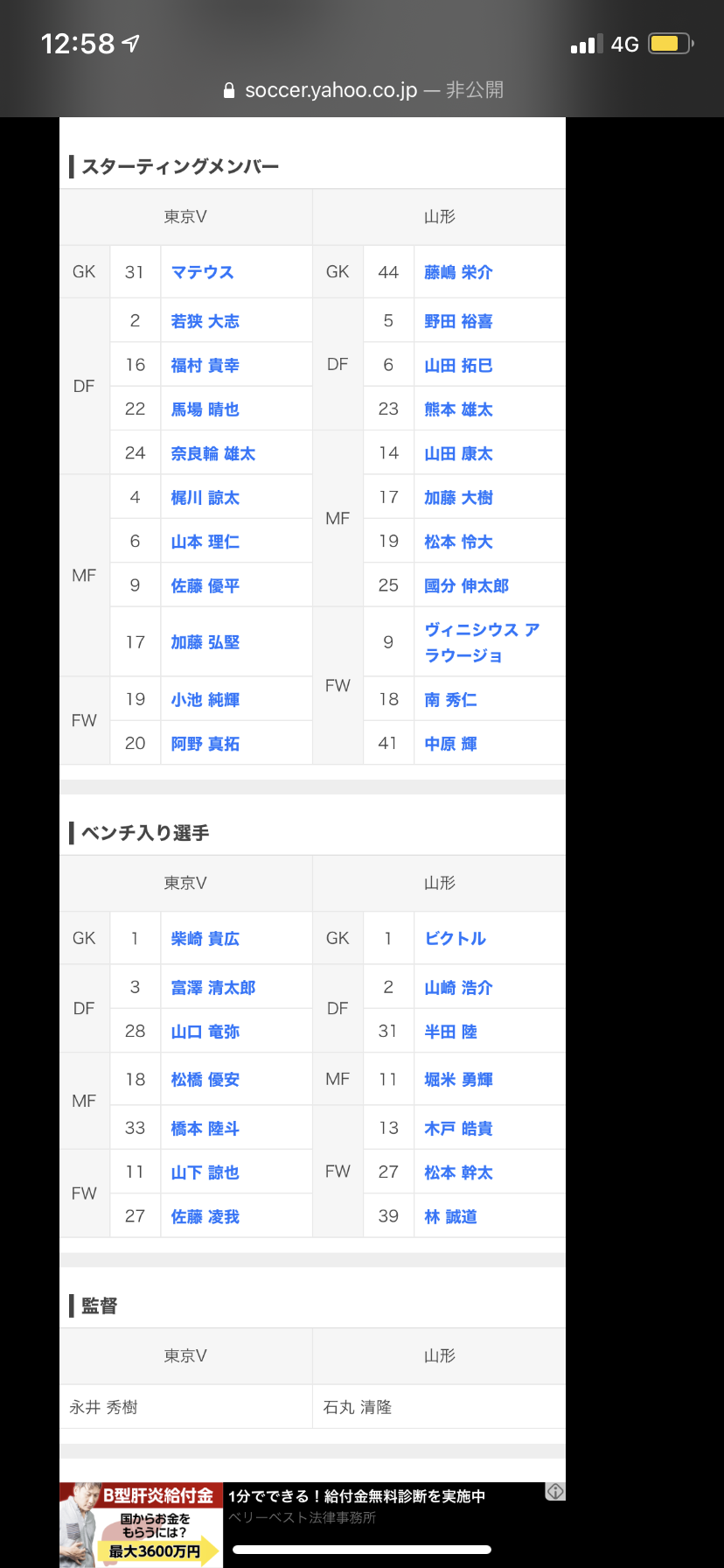Tap the 林 誠道 player link
The image size is (724, 1568).
pyautogui.click(x=450, y=1216)
